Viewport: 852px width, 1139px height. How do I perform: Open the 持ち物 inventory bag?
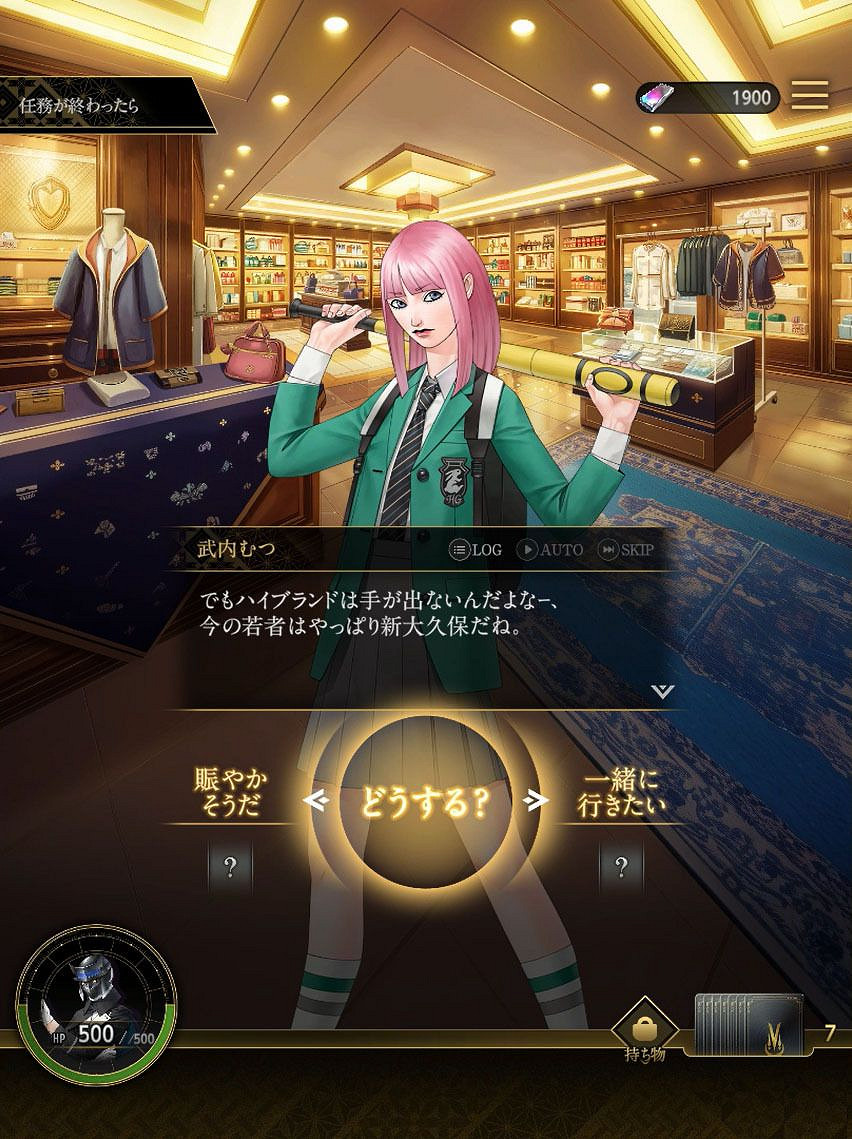pos(645,1027)
